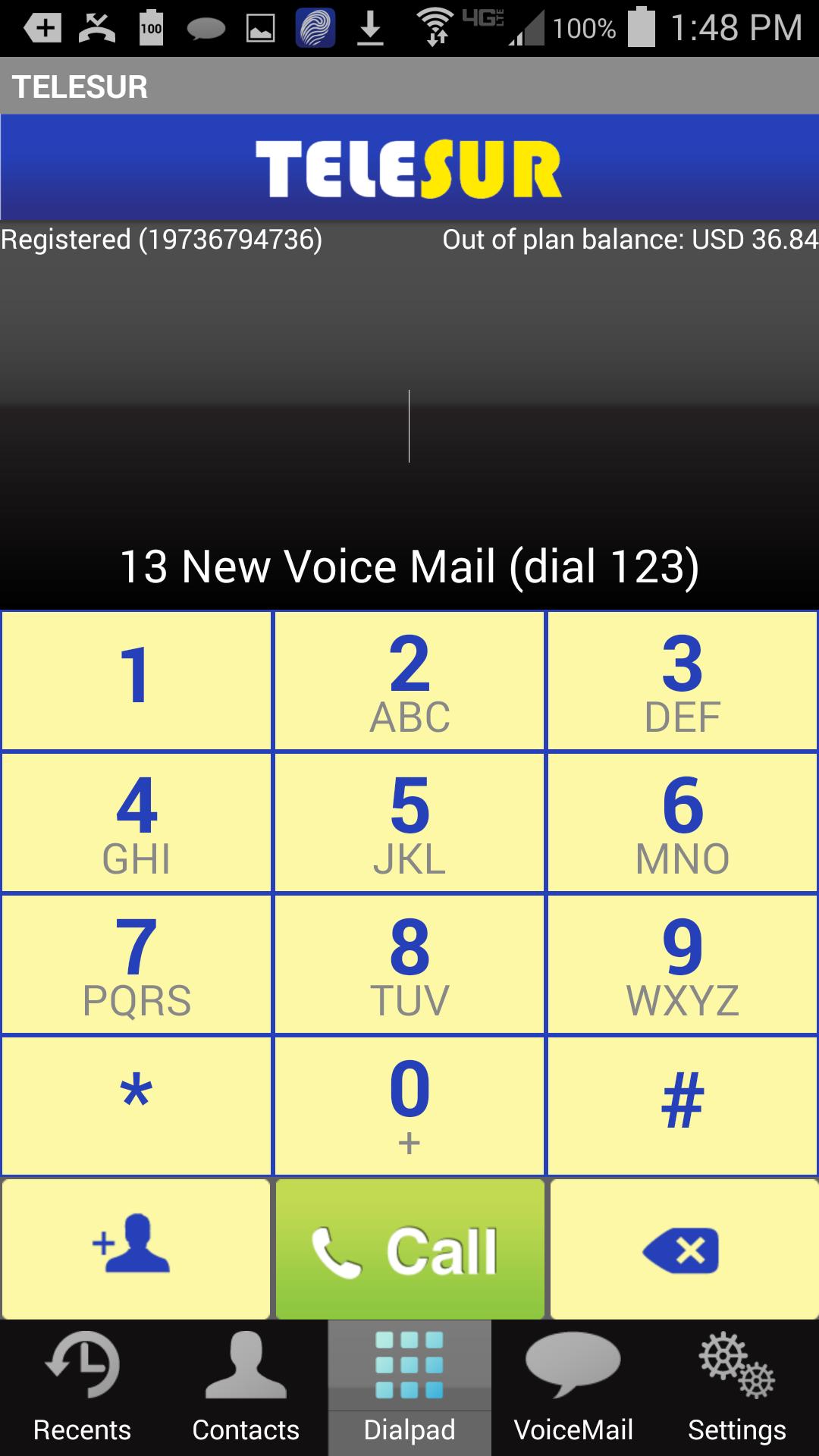Delete the last digit with backspace
This screenshot has width=819, height=1456.
pos(682,1249)
